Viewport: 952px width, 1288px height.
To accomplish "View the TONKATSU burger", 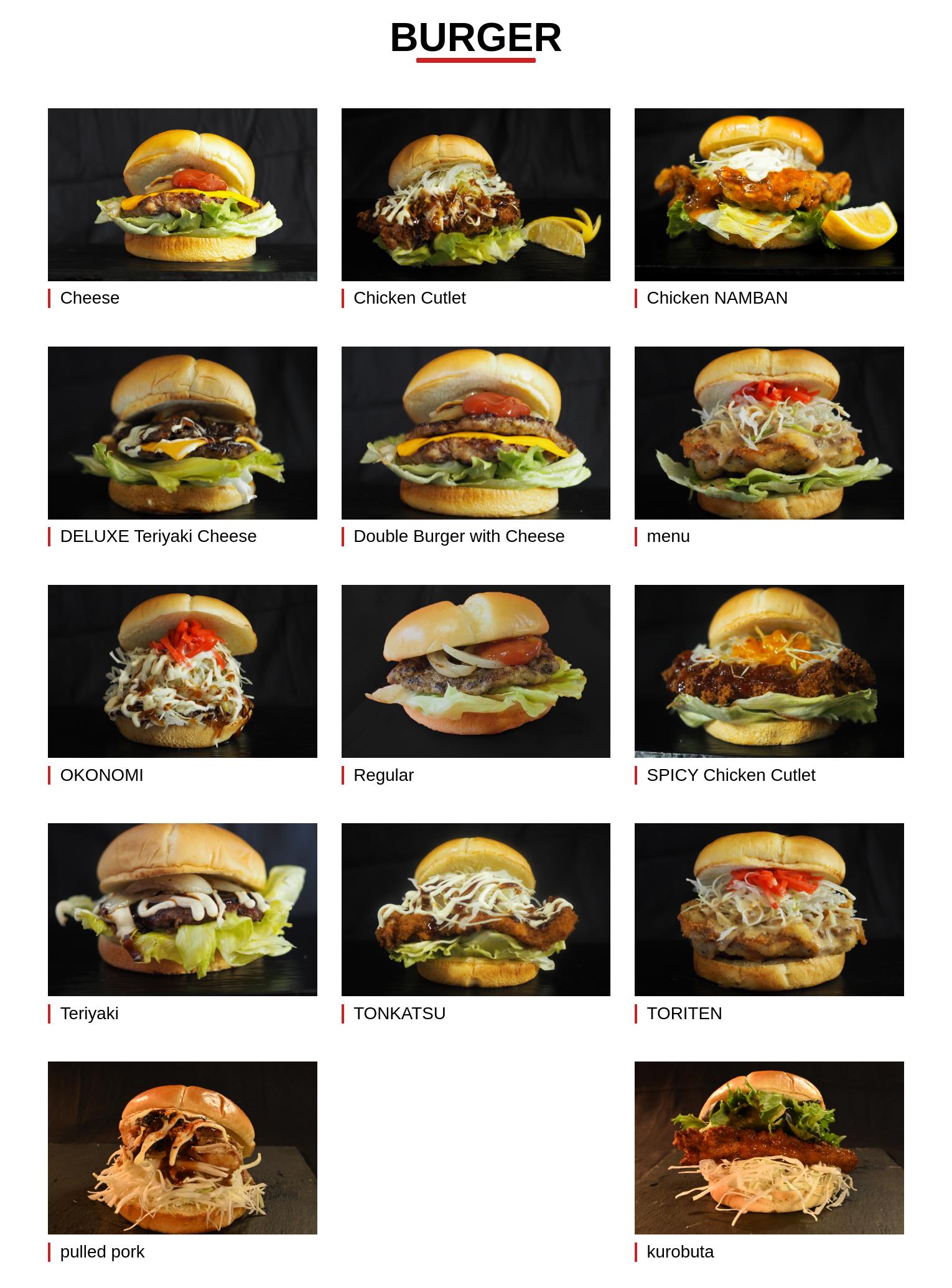I will tap(475, 910).
